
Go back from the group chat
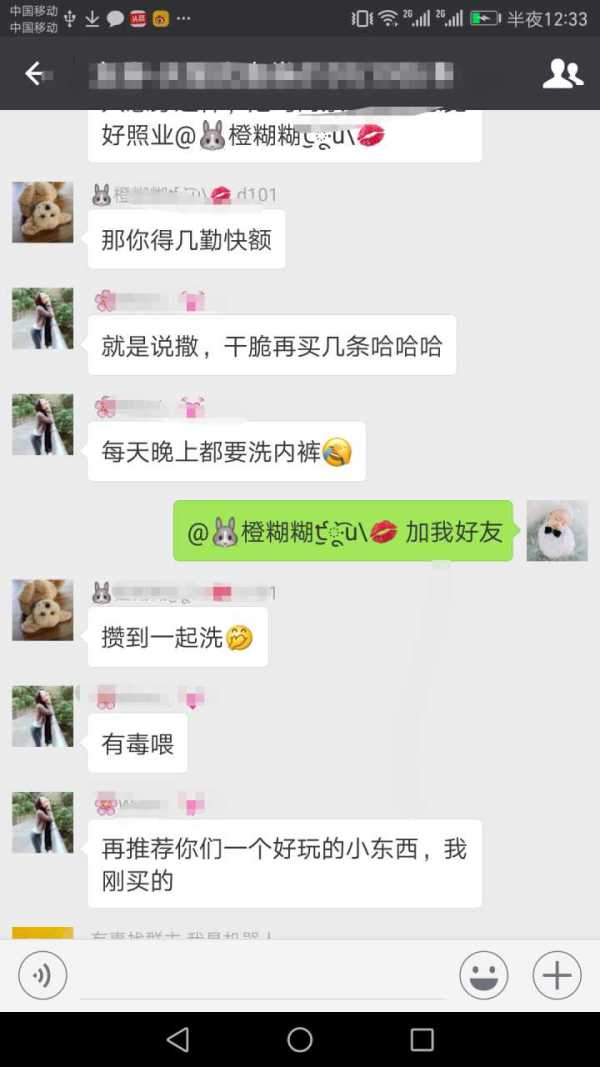coord(35,74)
